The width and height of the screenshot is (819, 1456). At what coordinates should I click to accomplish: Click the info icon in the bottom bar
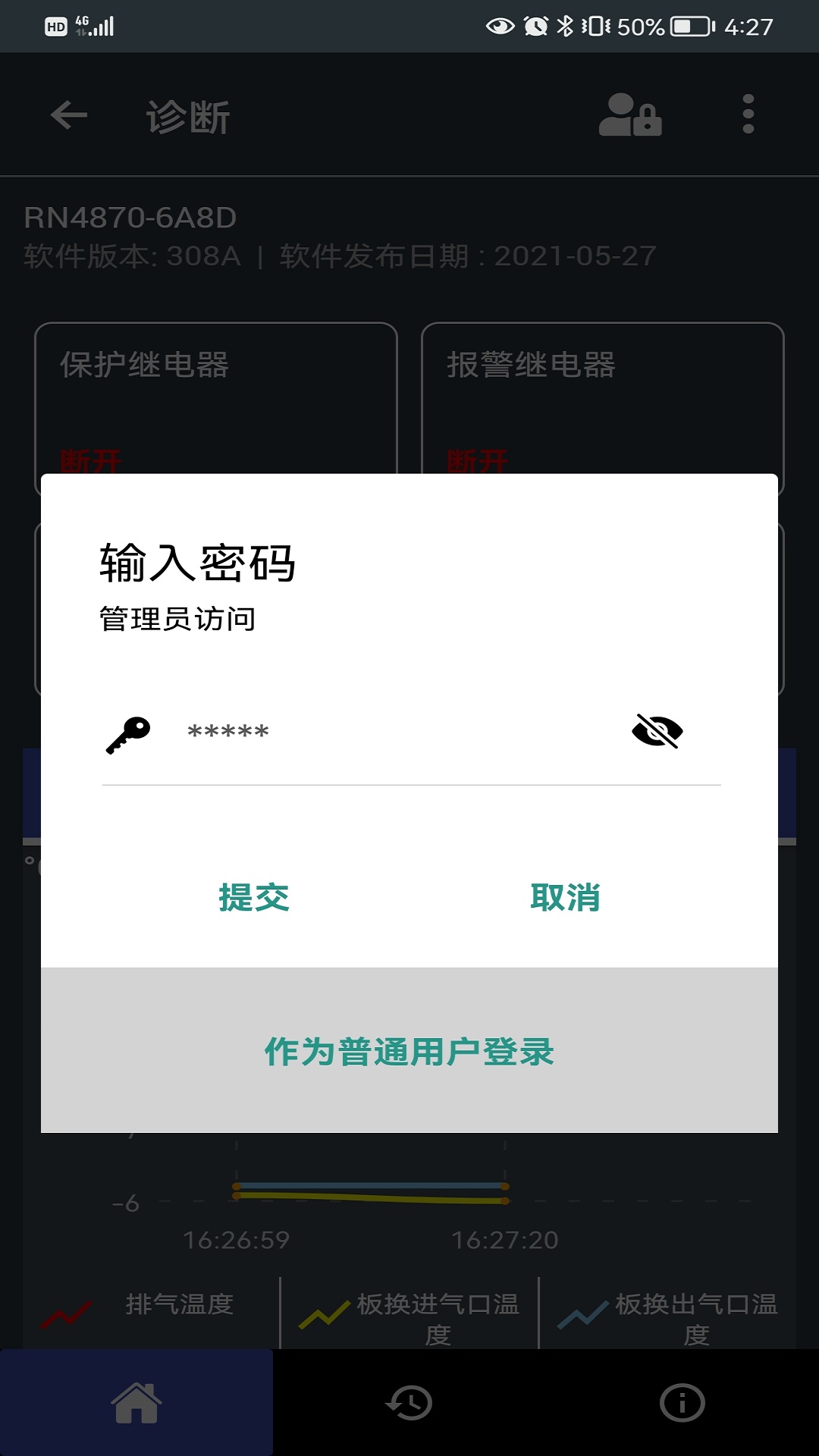681,1401
